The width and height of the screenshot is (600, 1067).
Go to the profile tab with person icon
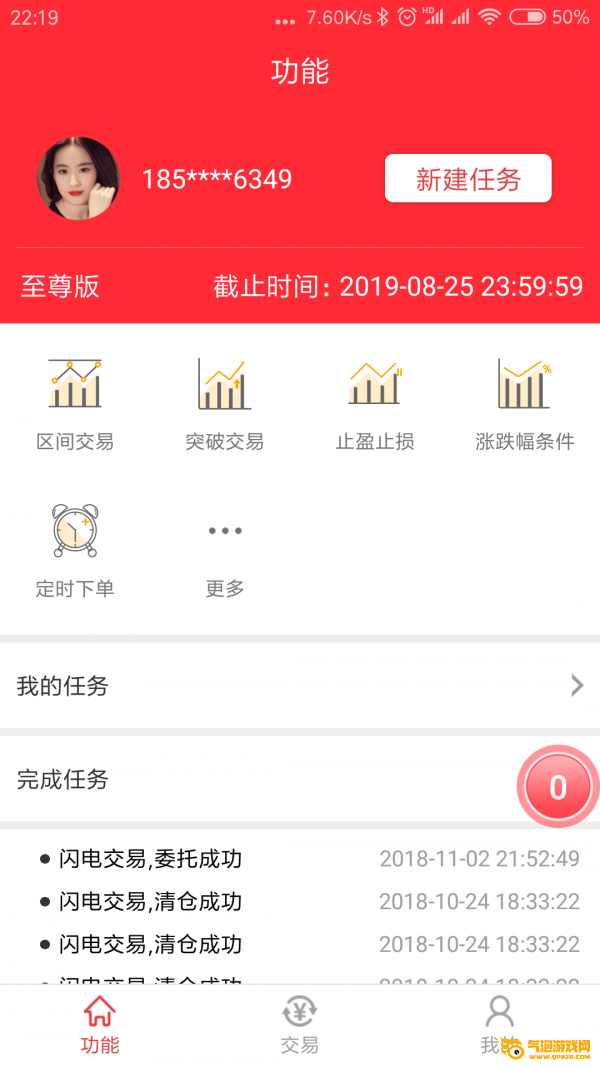click(x=498, y=1025)
